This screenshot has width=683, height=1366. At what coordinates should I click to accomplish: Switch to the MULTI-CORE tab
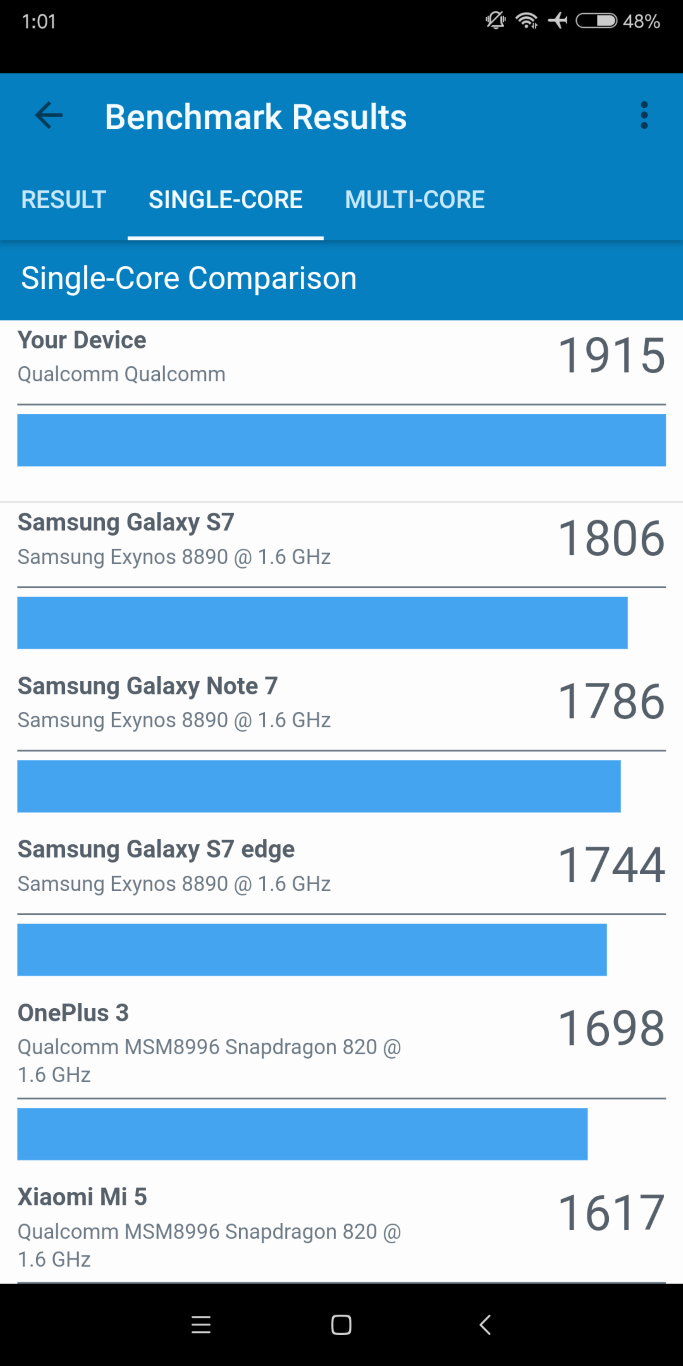[415, 199]
